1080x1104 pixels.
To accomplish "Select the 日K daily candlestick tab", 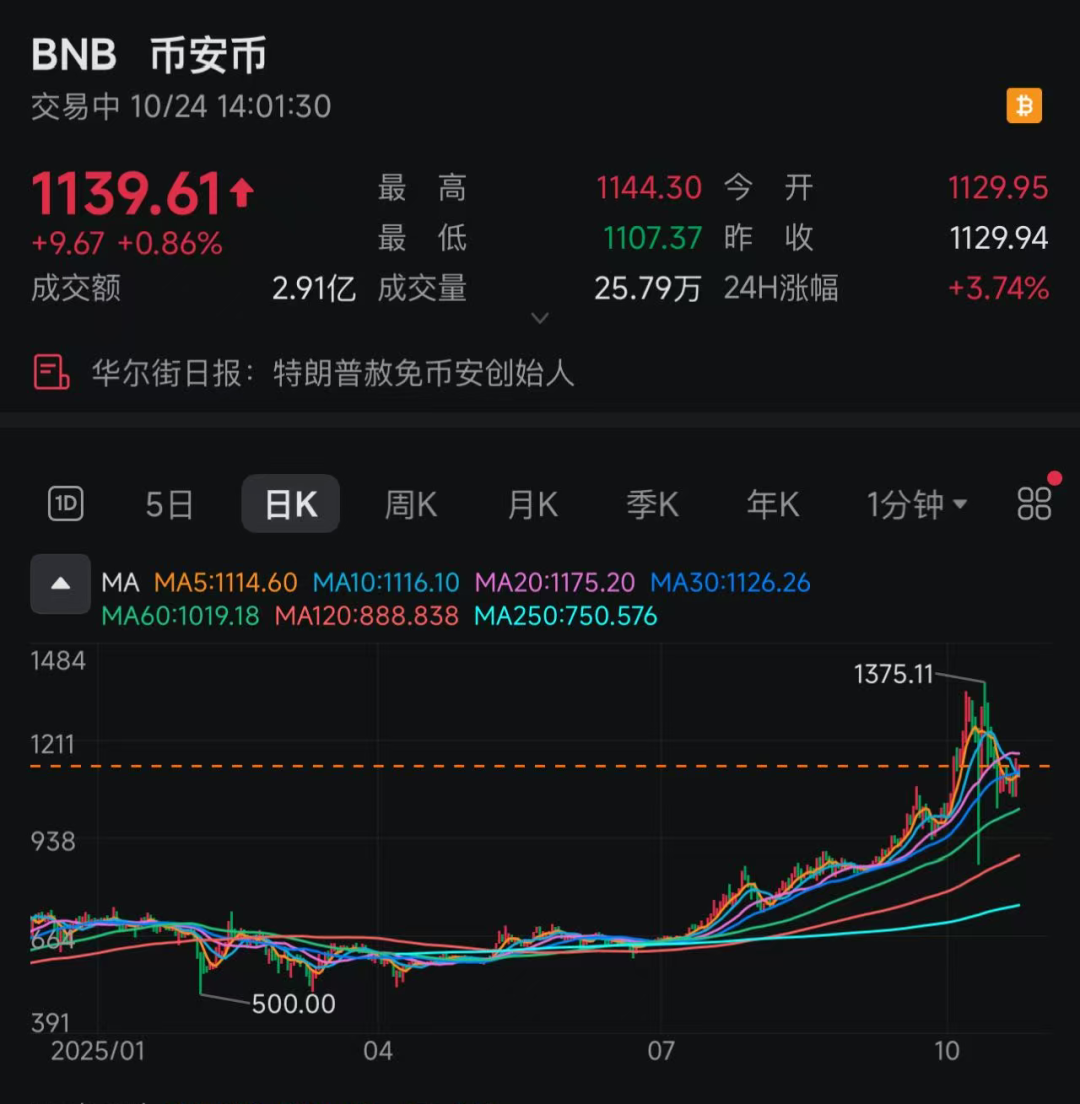I will pyautogui.click(x=291, y=504).
